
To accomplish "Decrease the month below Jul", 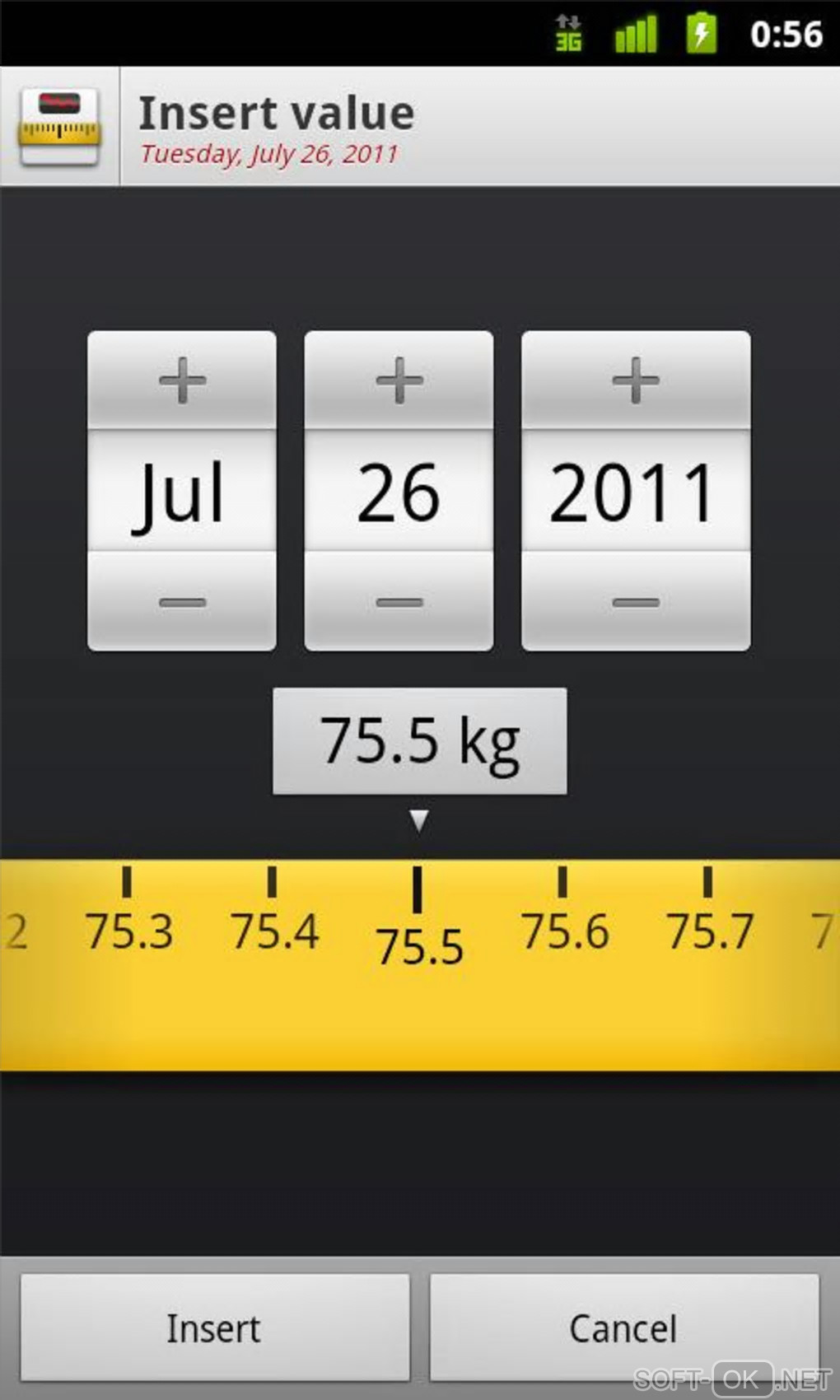I will [x=182, y=602].
